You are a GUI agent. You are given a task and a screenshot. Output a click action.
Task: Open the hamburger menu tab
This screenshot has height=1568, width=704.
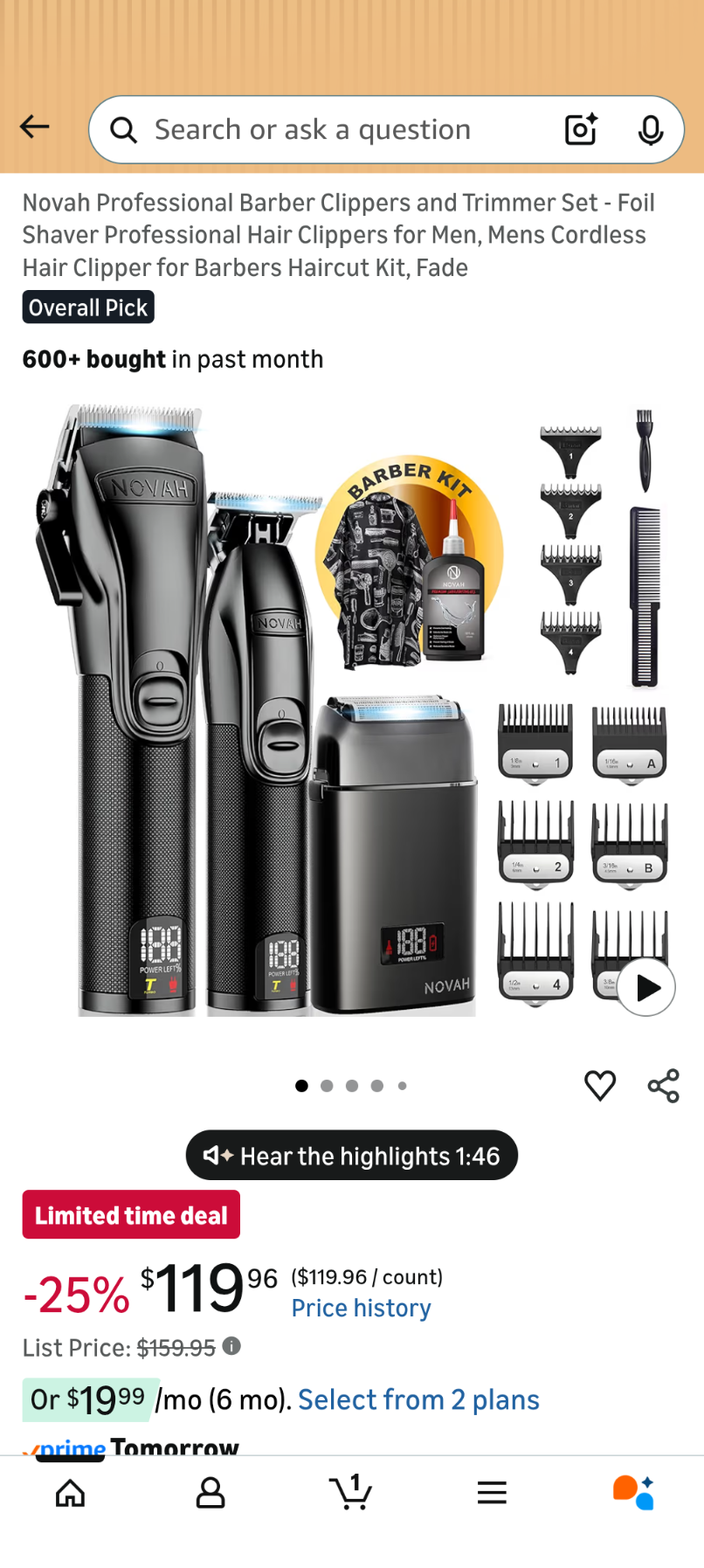[492, 1493]
